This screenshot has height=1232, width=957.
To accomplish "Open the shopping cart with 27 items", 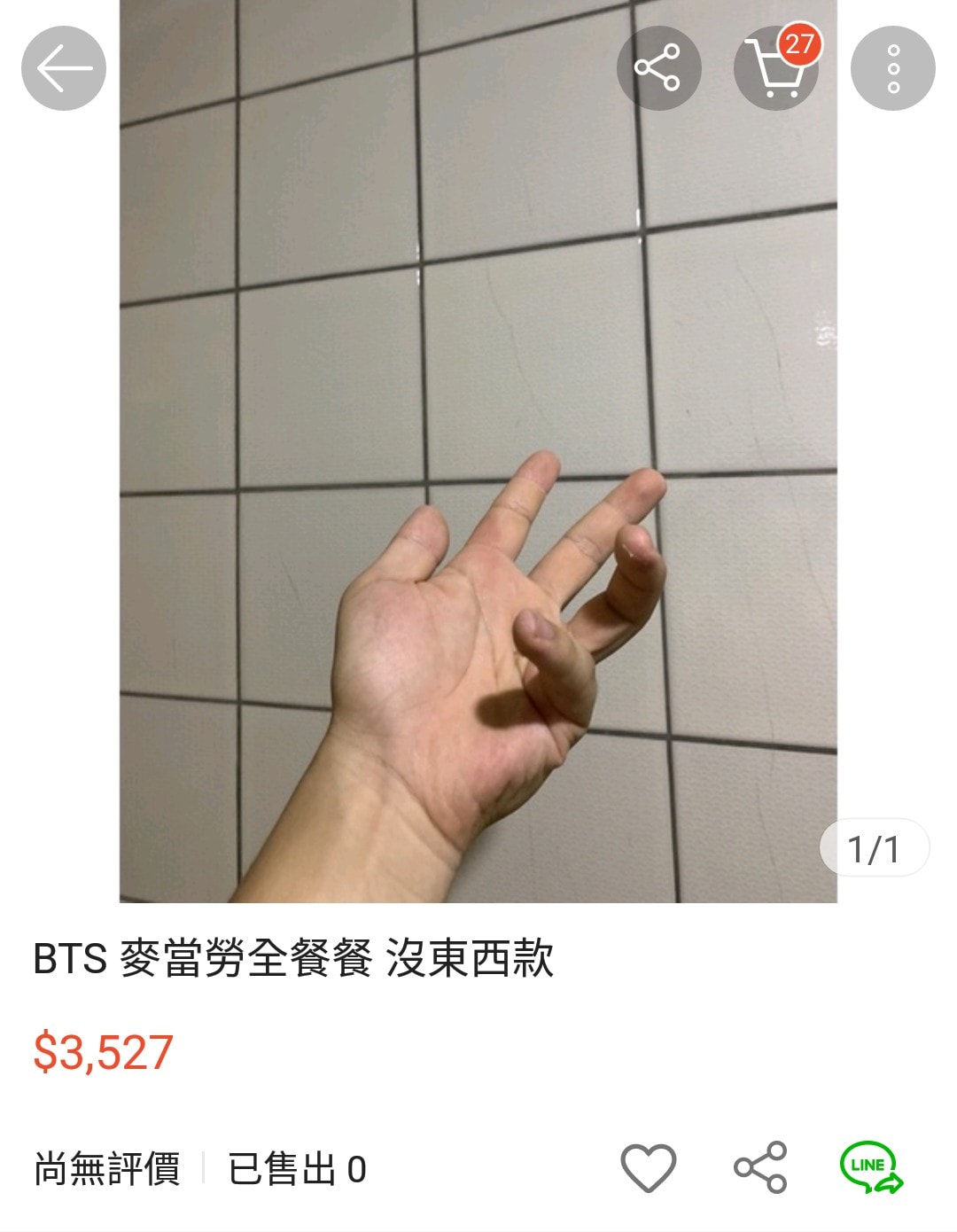I will coord(776,68).
